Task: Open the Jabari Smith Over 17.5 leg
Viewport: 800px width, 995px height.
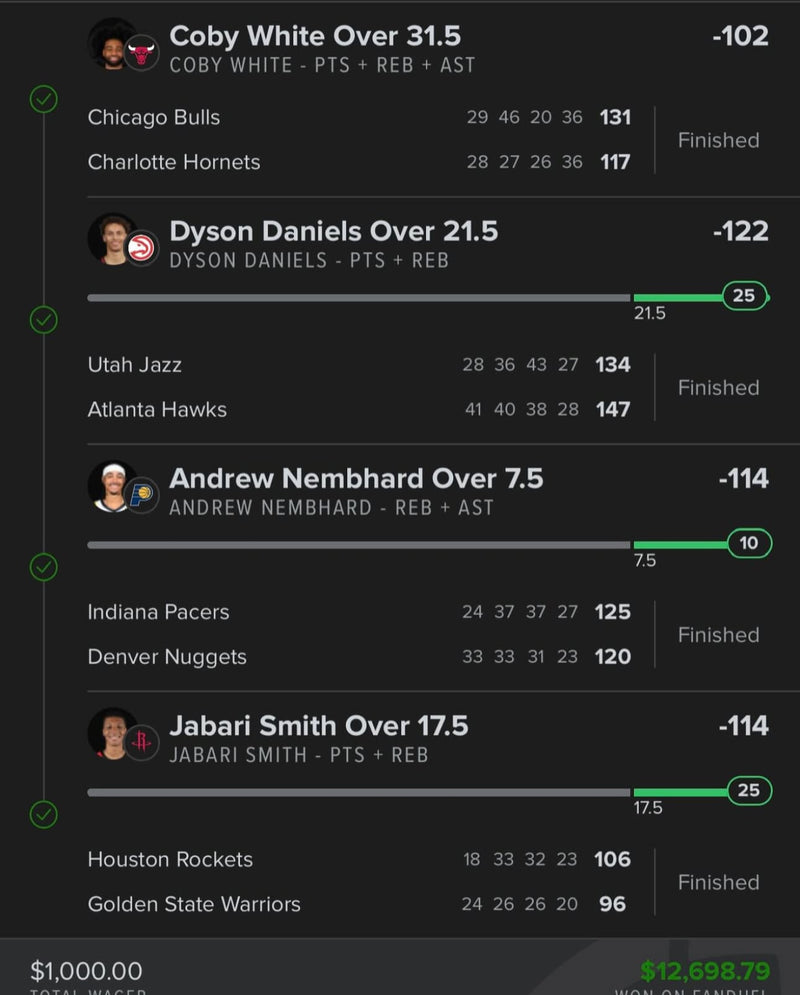Action: (x=318, y=726)
